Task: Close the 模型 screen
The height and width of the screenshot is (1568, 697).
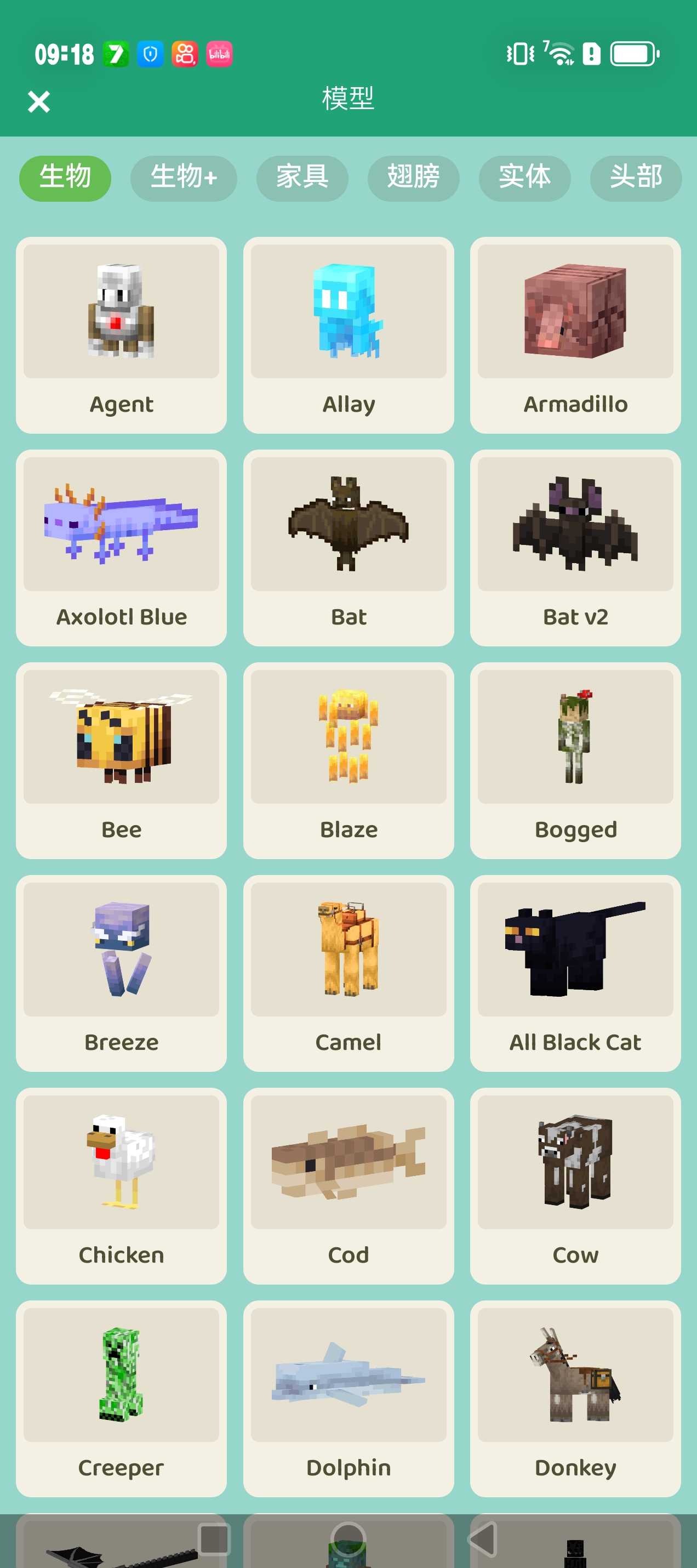Action: [x=39, y=101]
